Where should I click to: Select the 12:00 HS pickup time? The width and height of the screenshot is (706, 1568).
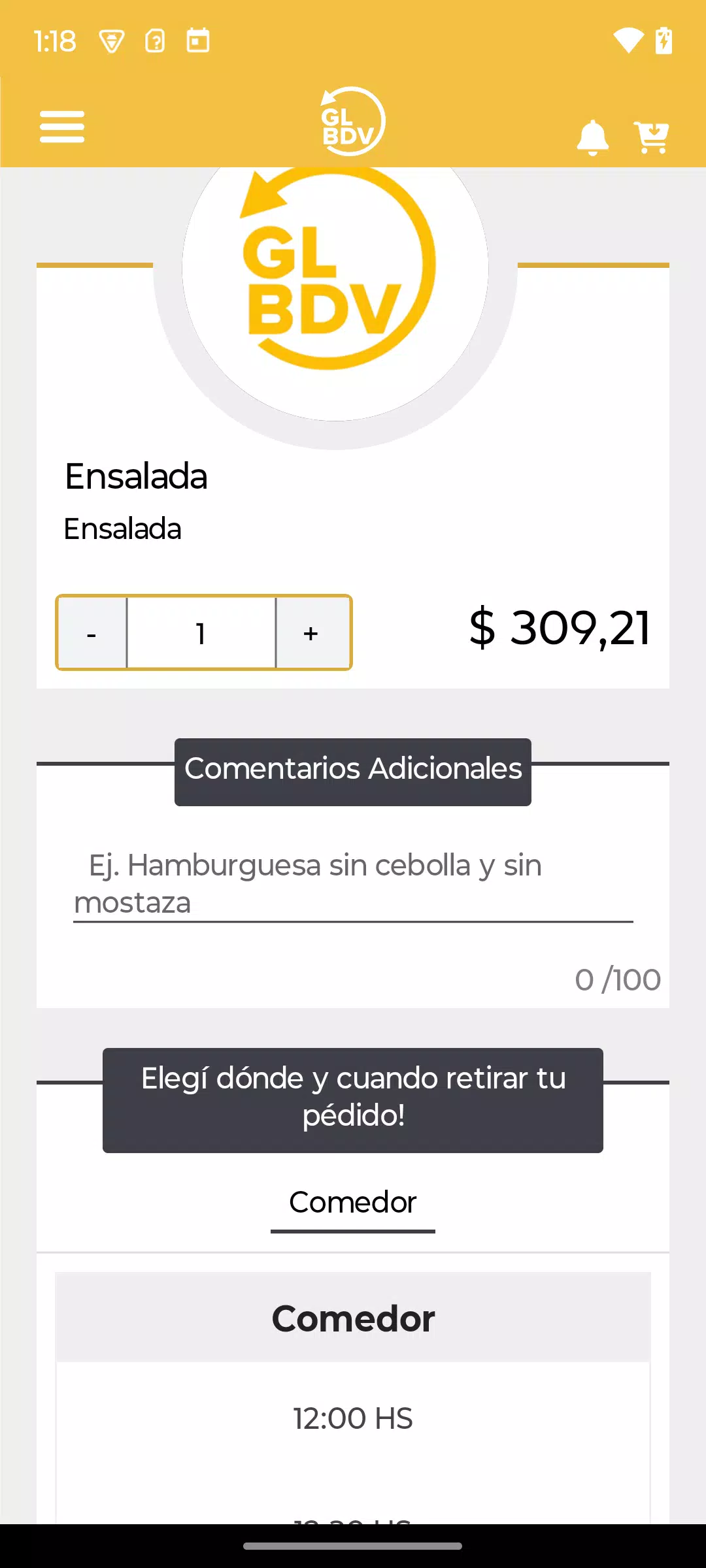tap(353, 1419)
